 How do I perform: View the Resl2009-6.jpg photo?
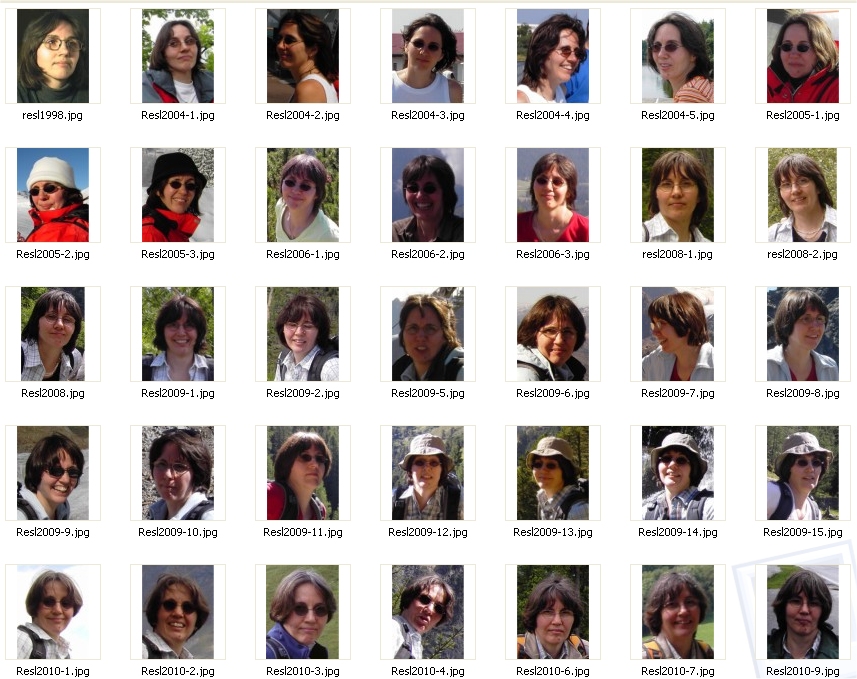click(x=553, y=334)
